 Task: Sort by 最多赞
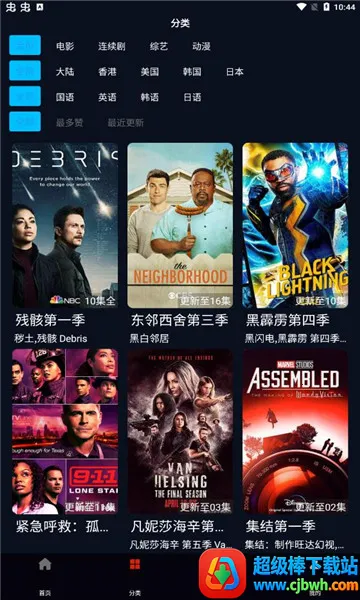[69, 123]
